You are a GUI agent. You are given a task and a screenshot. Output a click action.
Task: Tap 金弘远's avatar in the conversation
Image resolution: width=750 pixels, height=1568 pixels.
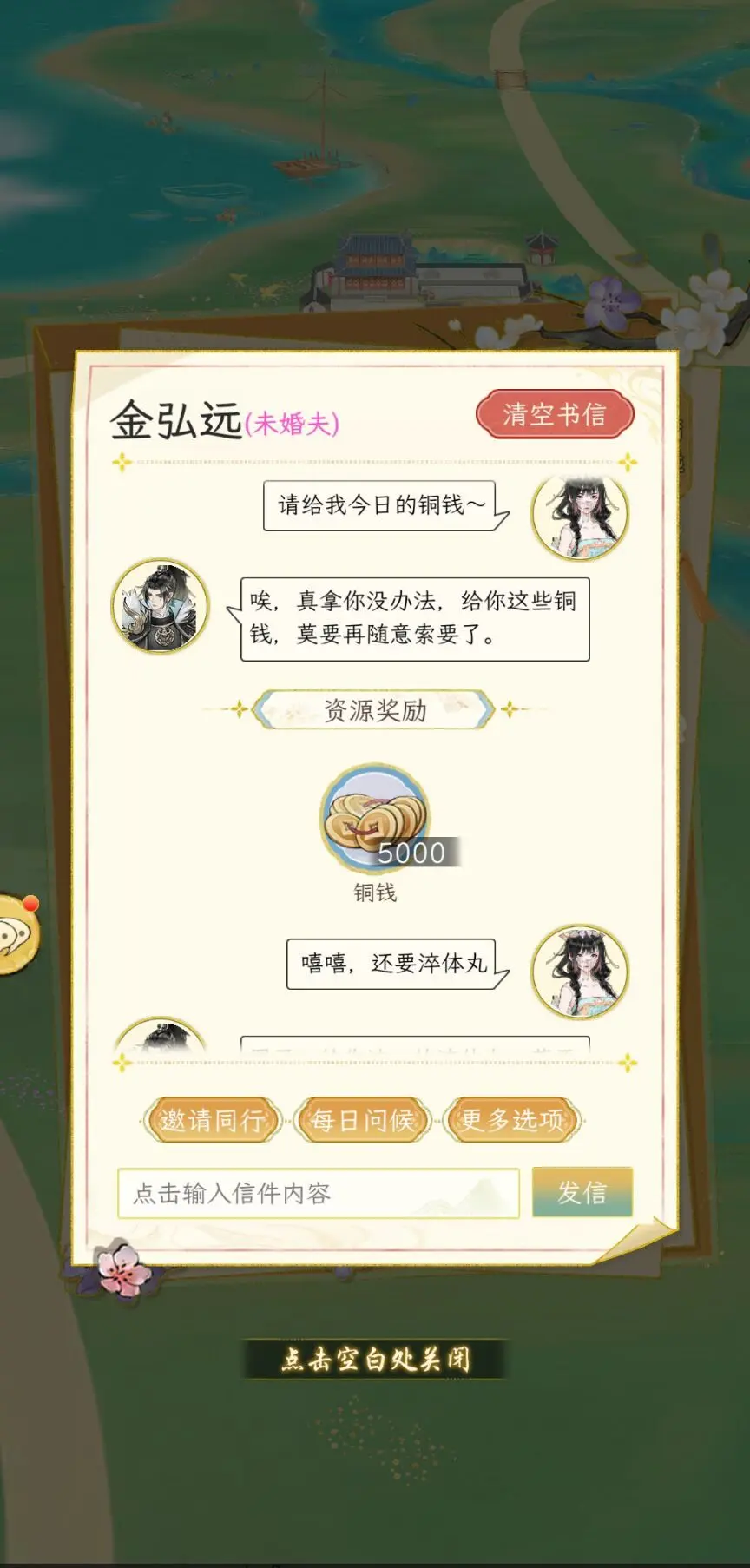(161, 606)
